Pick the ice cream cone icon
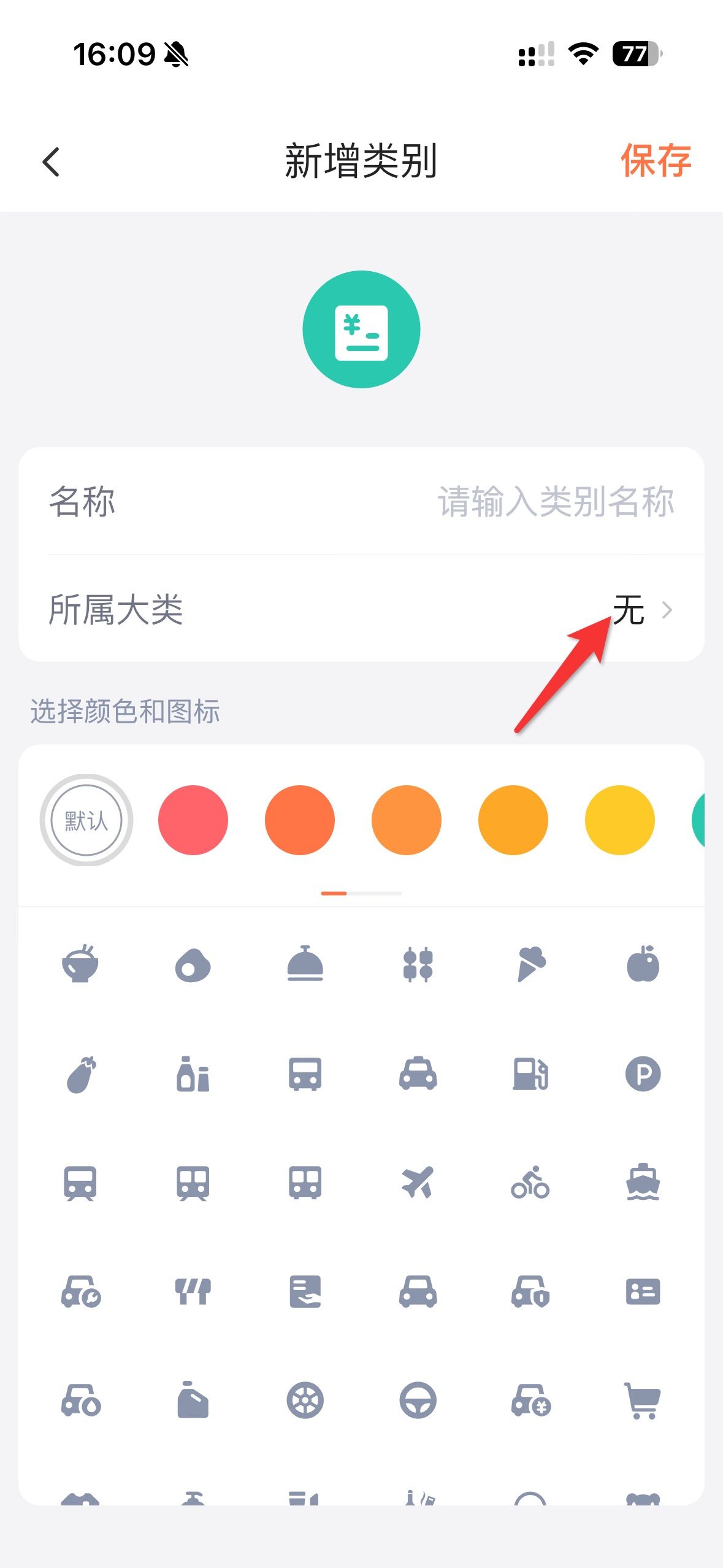 pos(531,964)
